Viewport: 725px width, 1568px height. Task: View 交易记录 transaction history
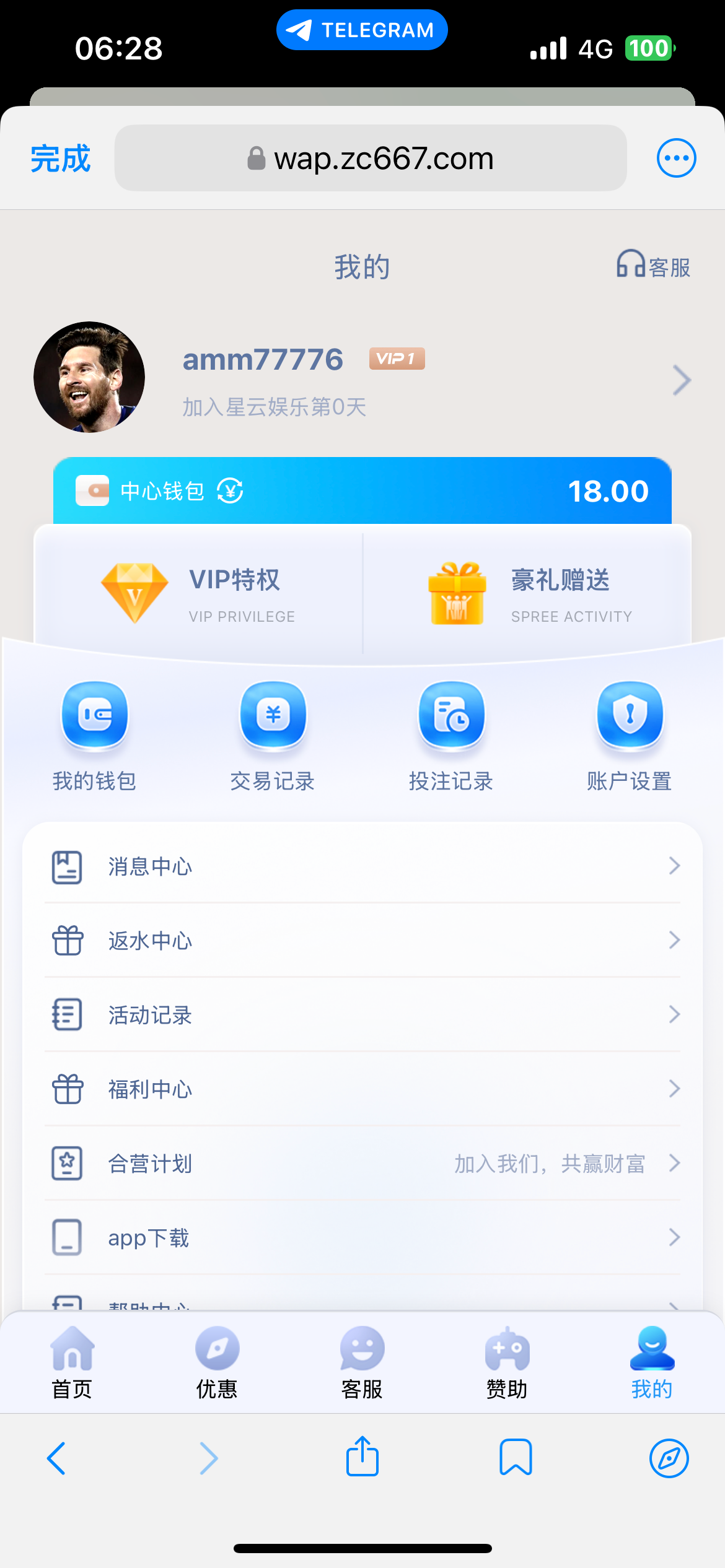pos(273,735)
